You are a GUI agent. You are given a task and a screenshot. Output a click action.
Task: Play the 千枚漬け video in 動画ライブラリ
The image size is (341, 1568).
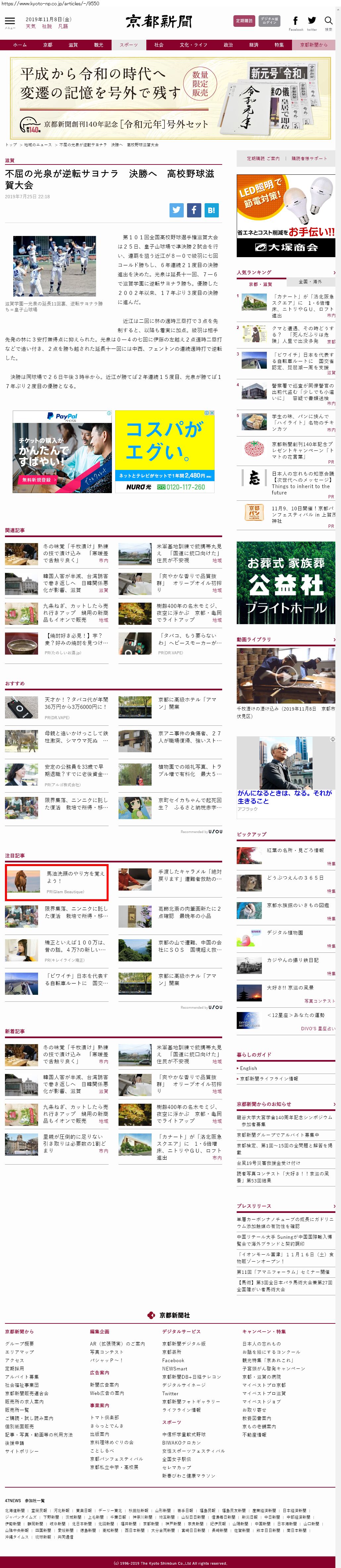(286, 675)
